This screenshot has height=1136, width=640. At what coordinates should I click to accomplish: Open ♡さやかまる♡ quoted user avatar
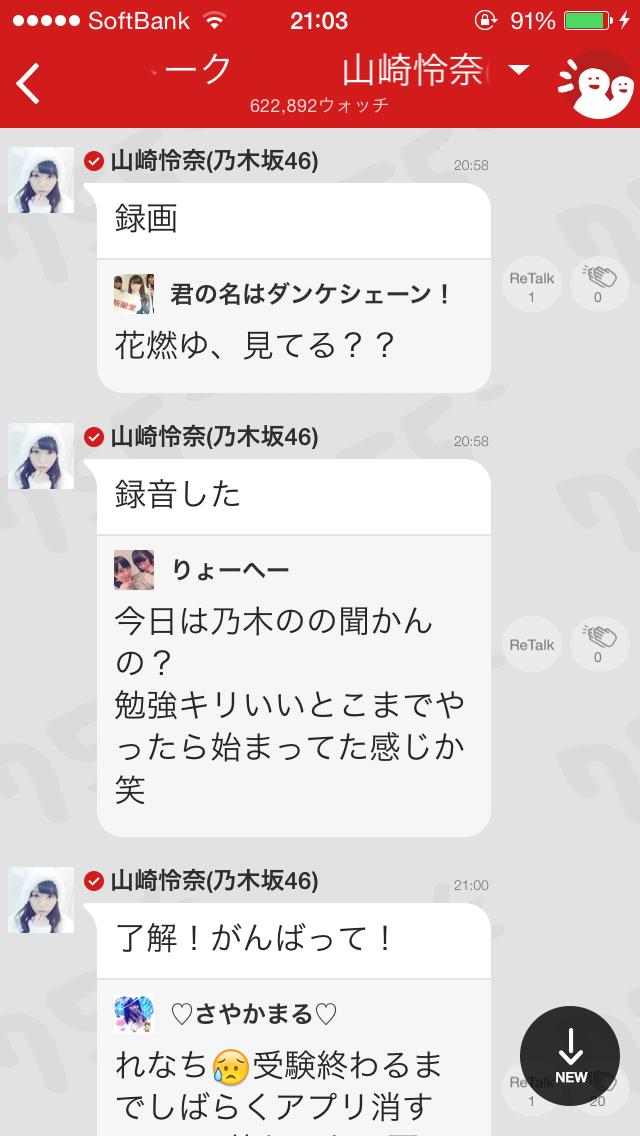click(x=134, y=1015)
